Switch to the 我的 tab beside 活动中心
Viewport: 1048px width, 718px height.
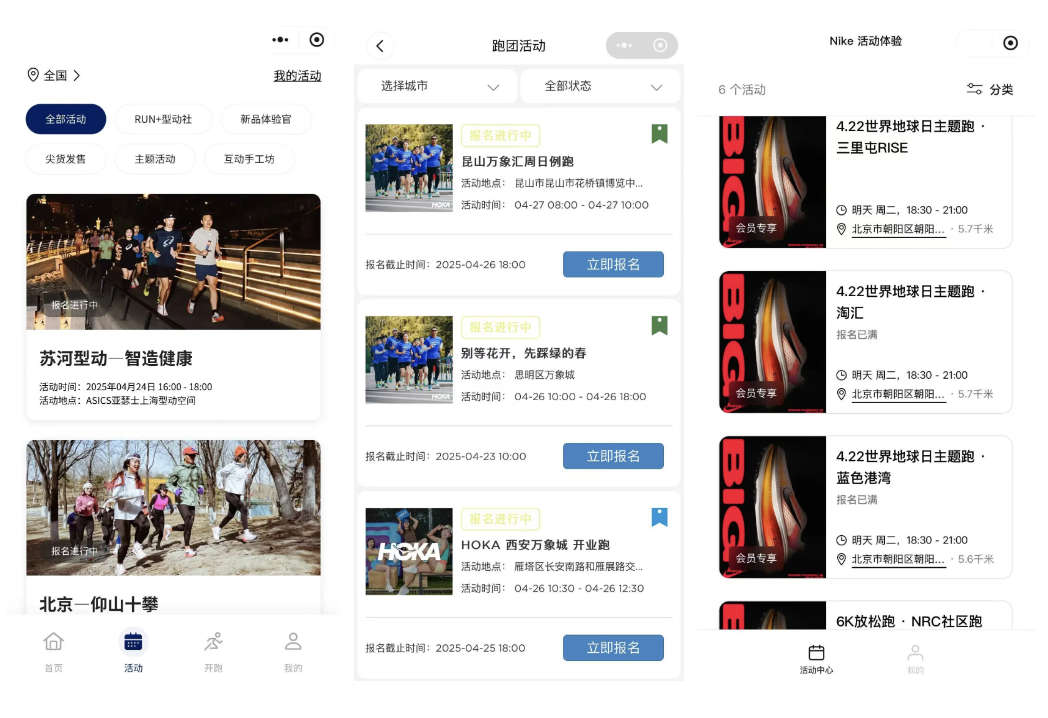[914, 659]
